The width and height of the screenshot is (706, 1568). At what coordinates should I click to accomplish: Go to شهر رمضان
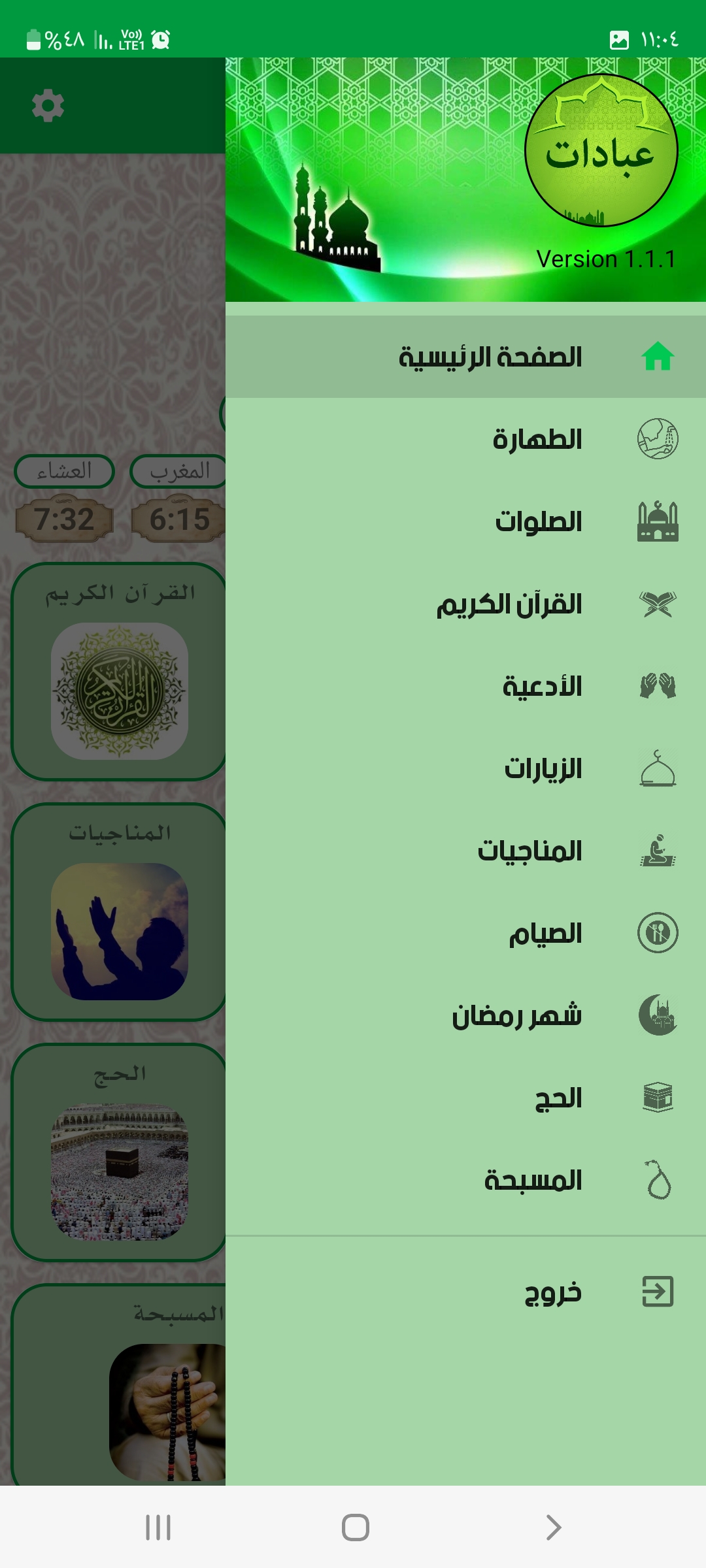pyautogui.click(x=465, y=1015)
